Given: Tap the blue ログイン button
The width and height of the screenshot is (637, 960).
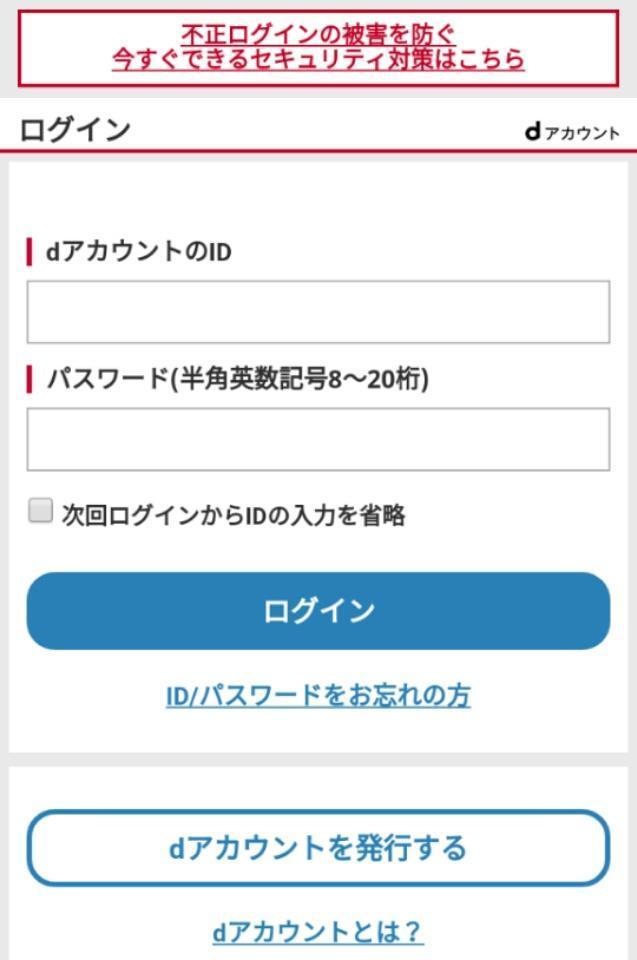Looking at the screenshot, I should (x=318, y=611).
